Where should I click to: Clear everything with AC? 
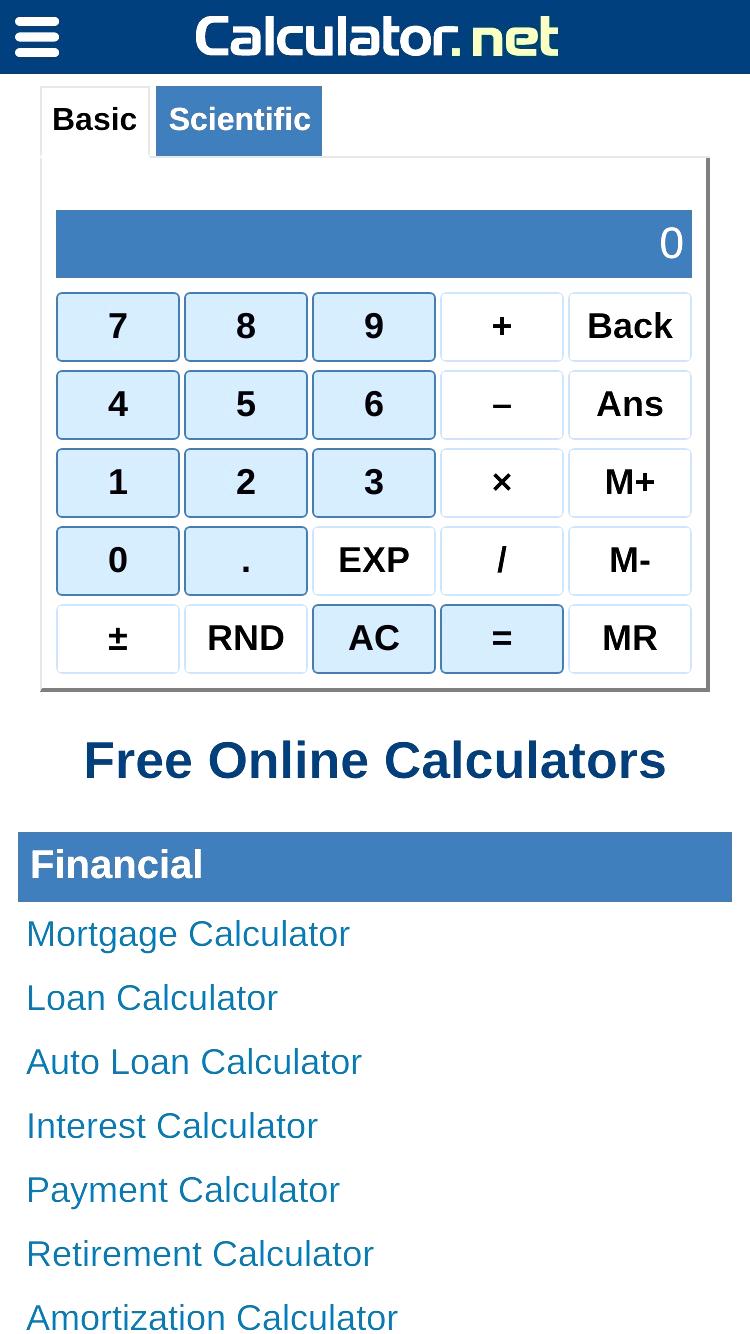[374, 639]
